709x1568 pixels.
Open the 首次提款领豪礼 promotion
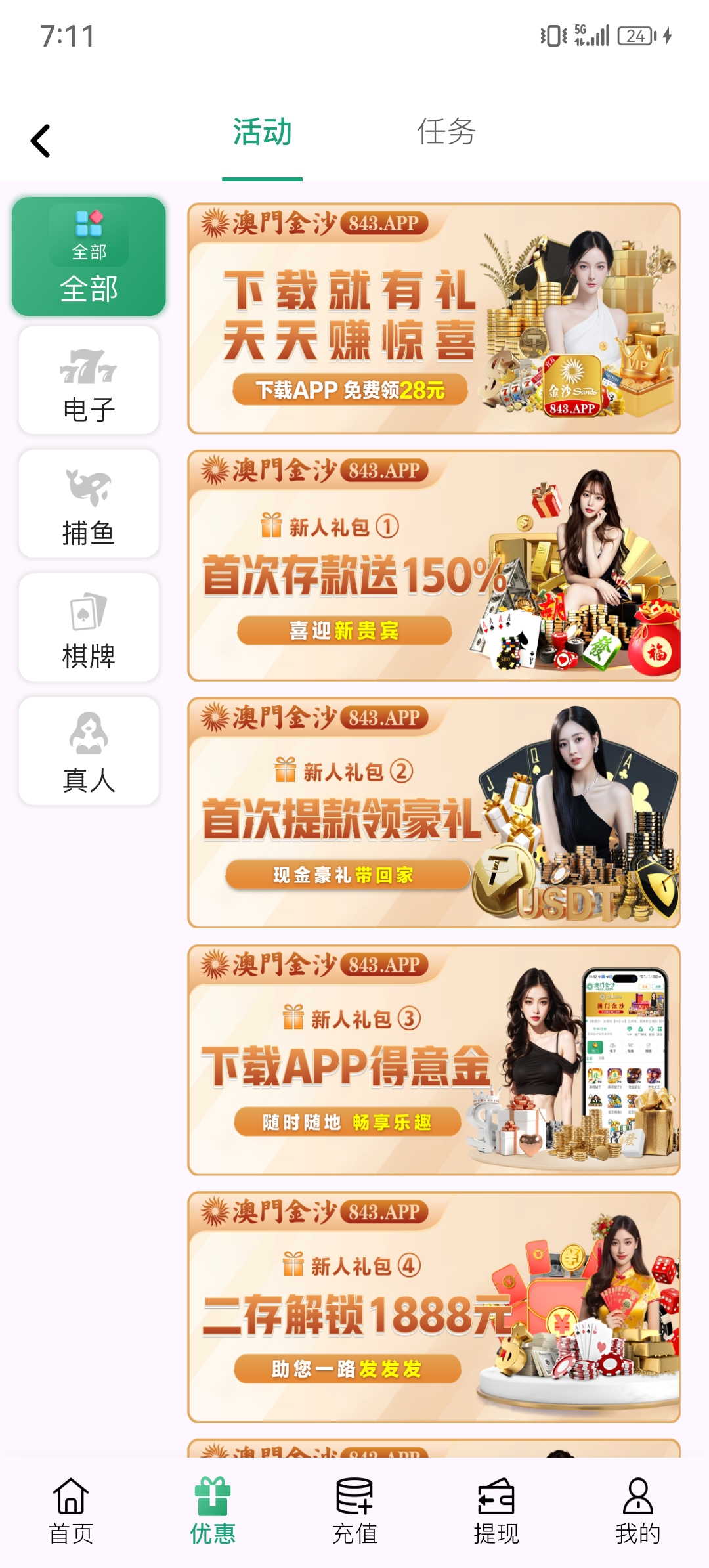click(433, 812)
